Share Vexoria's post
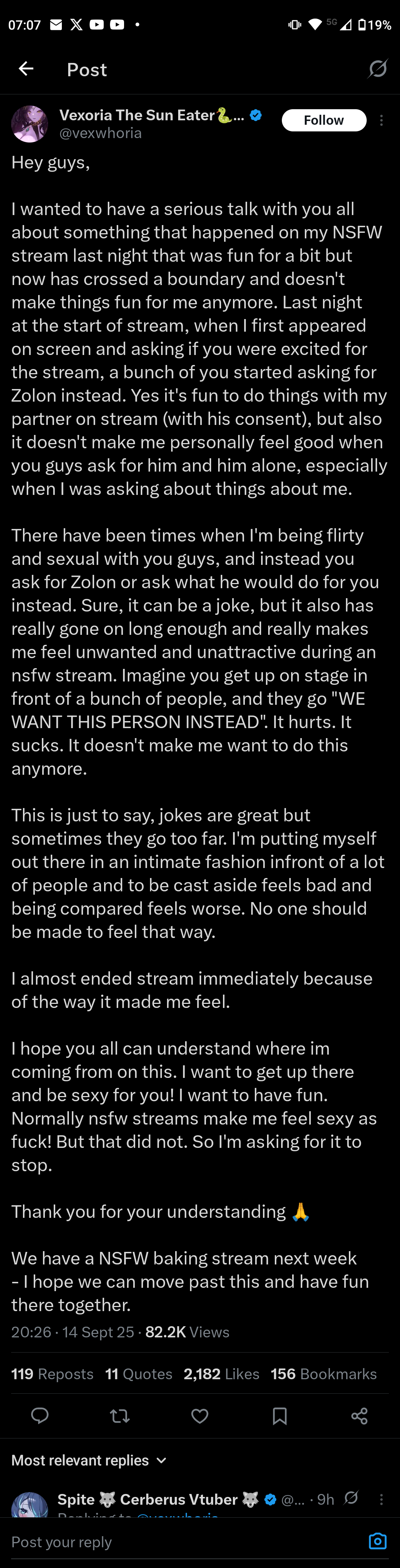400x1568 pixels. click(x=359, y=1417)
